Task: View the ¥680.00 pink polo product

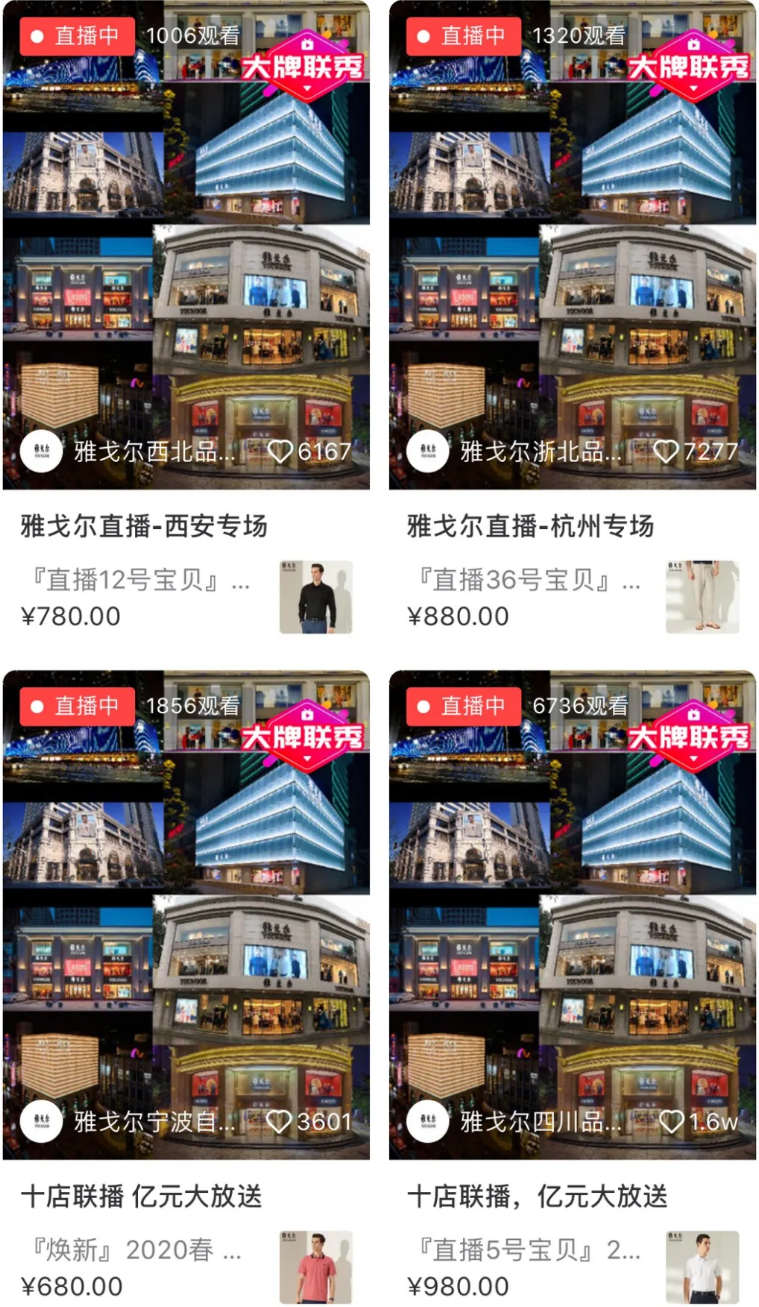Action: tap(316, 1267)
